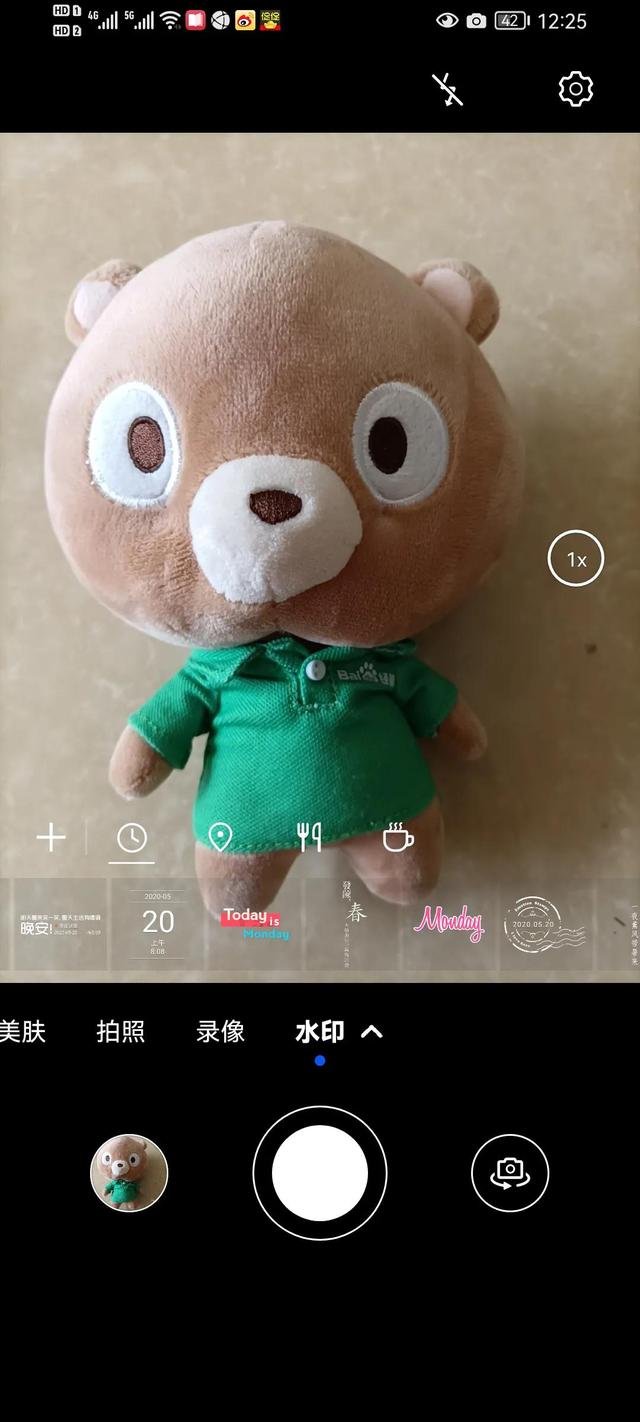Select the coffee cup watermark category
Screen dimensions: 640x1422
397,837
